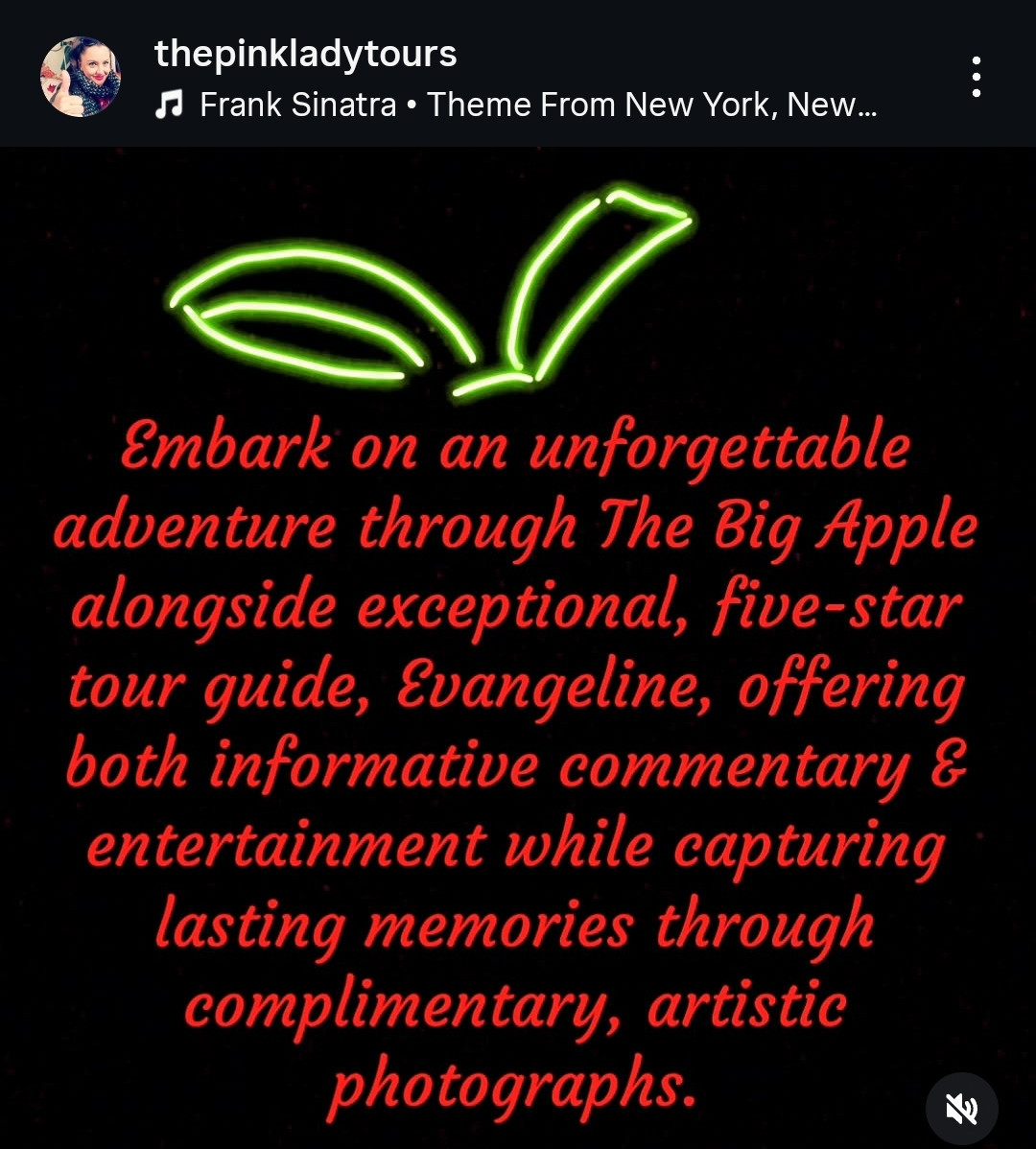Viewport: 1036px width, 1149px height.
Task: Open the three-dot overflow menu
Action: pos(976,77)
